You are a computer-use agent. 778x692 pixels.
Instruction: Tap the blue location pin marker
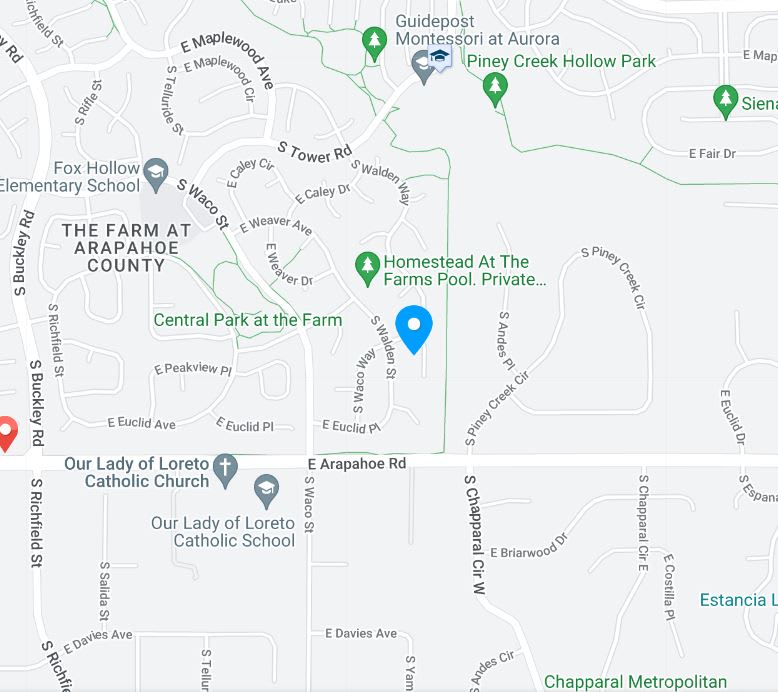coord(413,327)
